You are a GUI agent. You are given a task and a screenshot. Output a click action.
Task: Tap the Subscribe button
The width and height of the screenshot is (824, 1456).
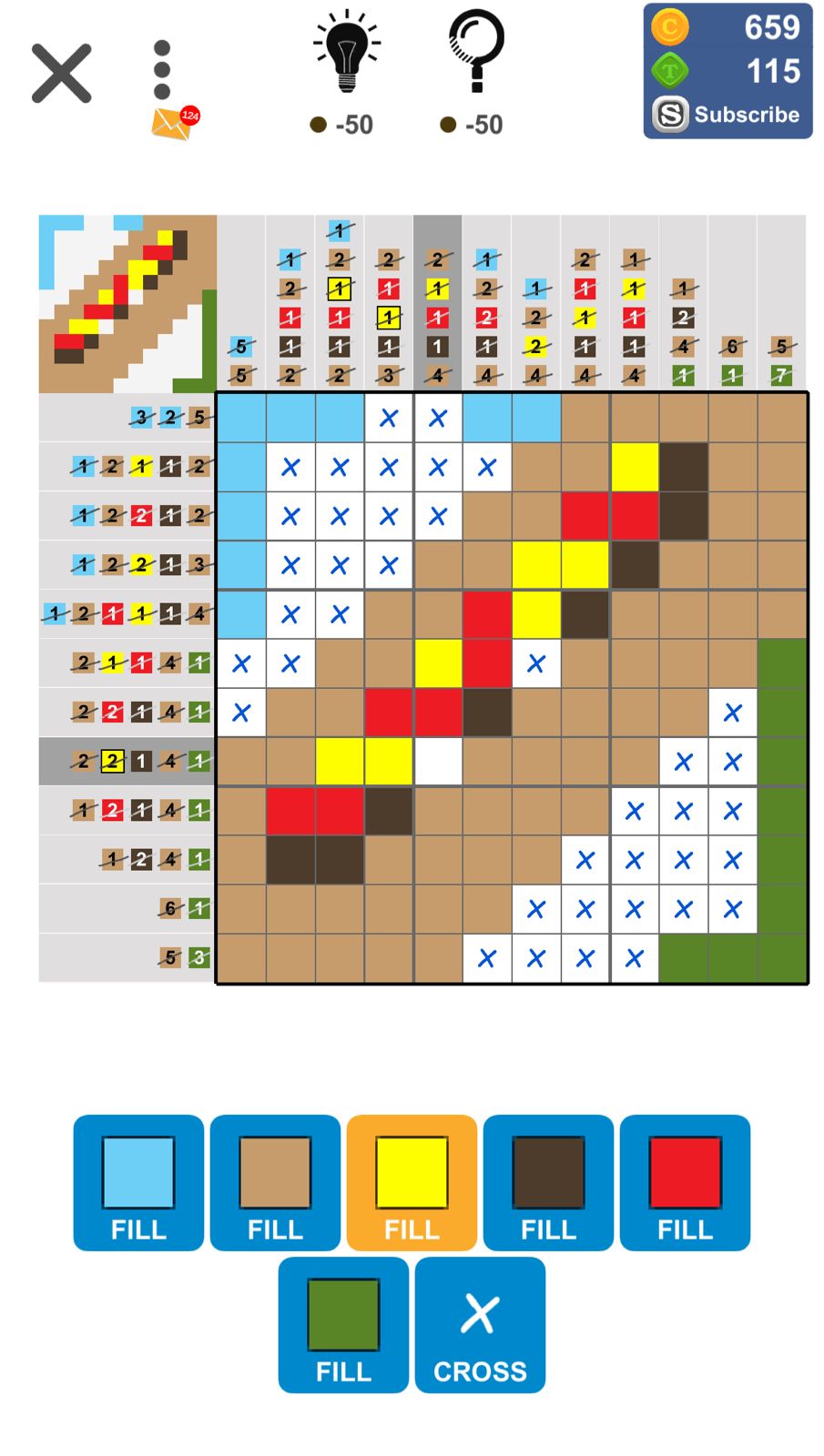click(727, 115)
